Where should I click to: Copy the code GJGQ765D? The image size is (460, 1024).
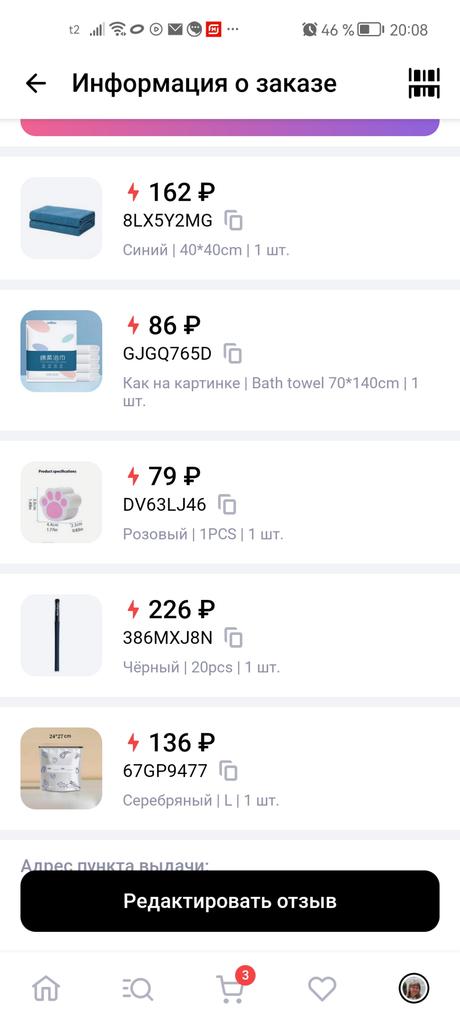pyautogui.click(x=233, y=353)
